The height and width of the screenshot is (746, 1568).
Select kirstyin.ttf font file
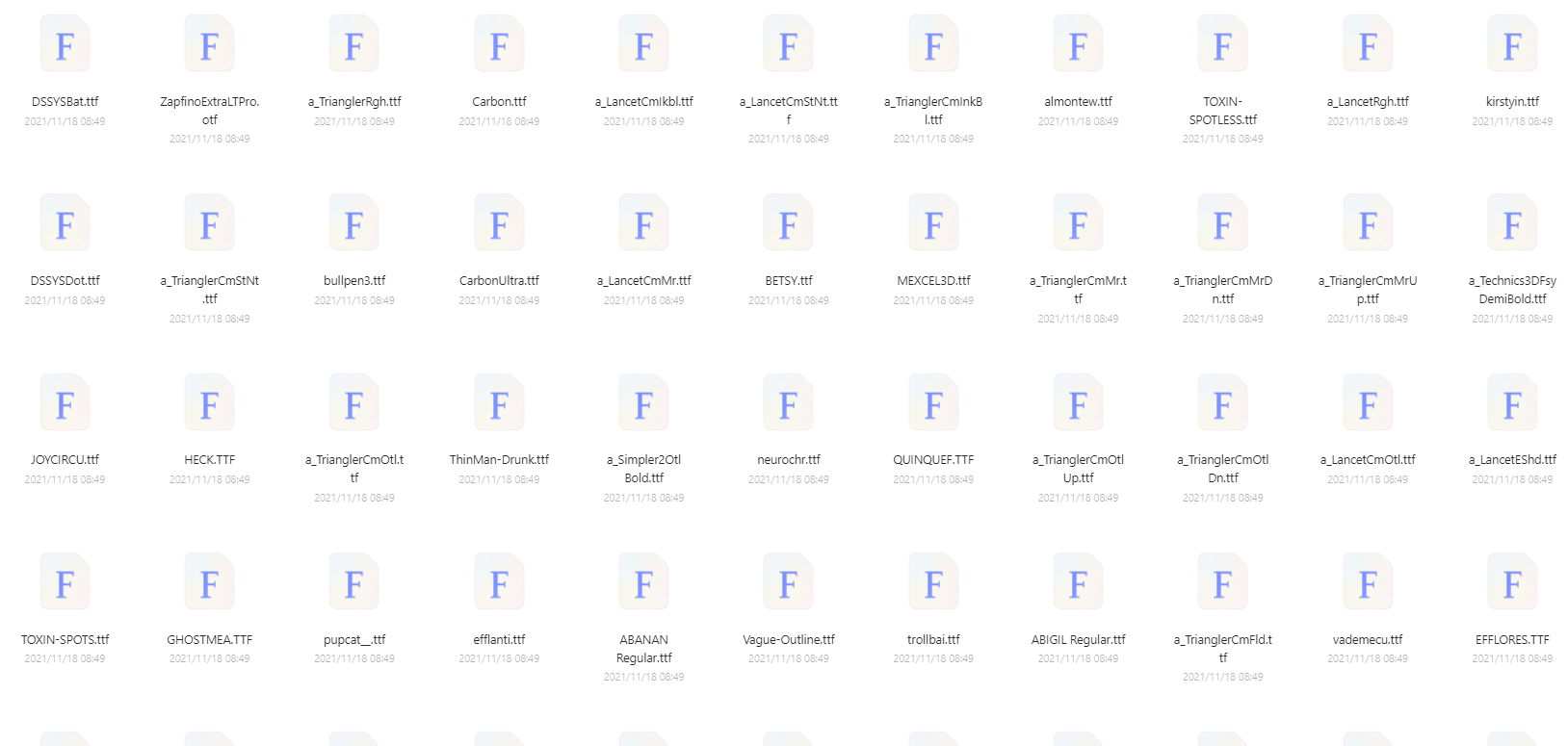[1512, 45]
